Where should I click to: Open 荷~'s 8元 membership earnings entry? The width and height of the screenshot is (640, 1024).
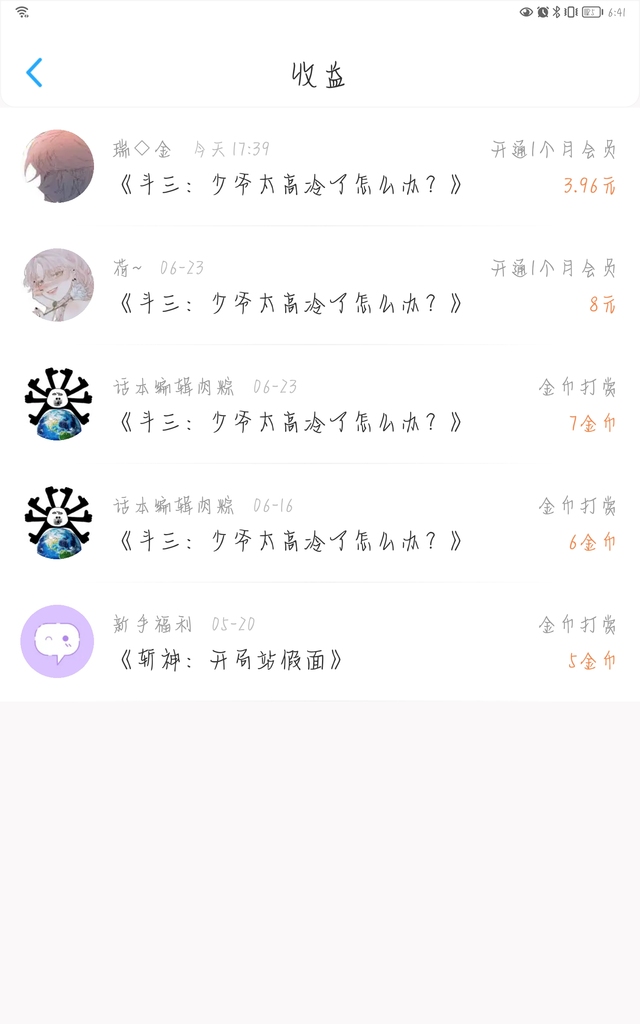[x=320, y=285]
